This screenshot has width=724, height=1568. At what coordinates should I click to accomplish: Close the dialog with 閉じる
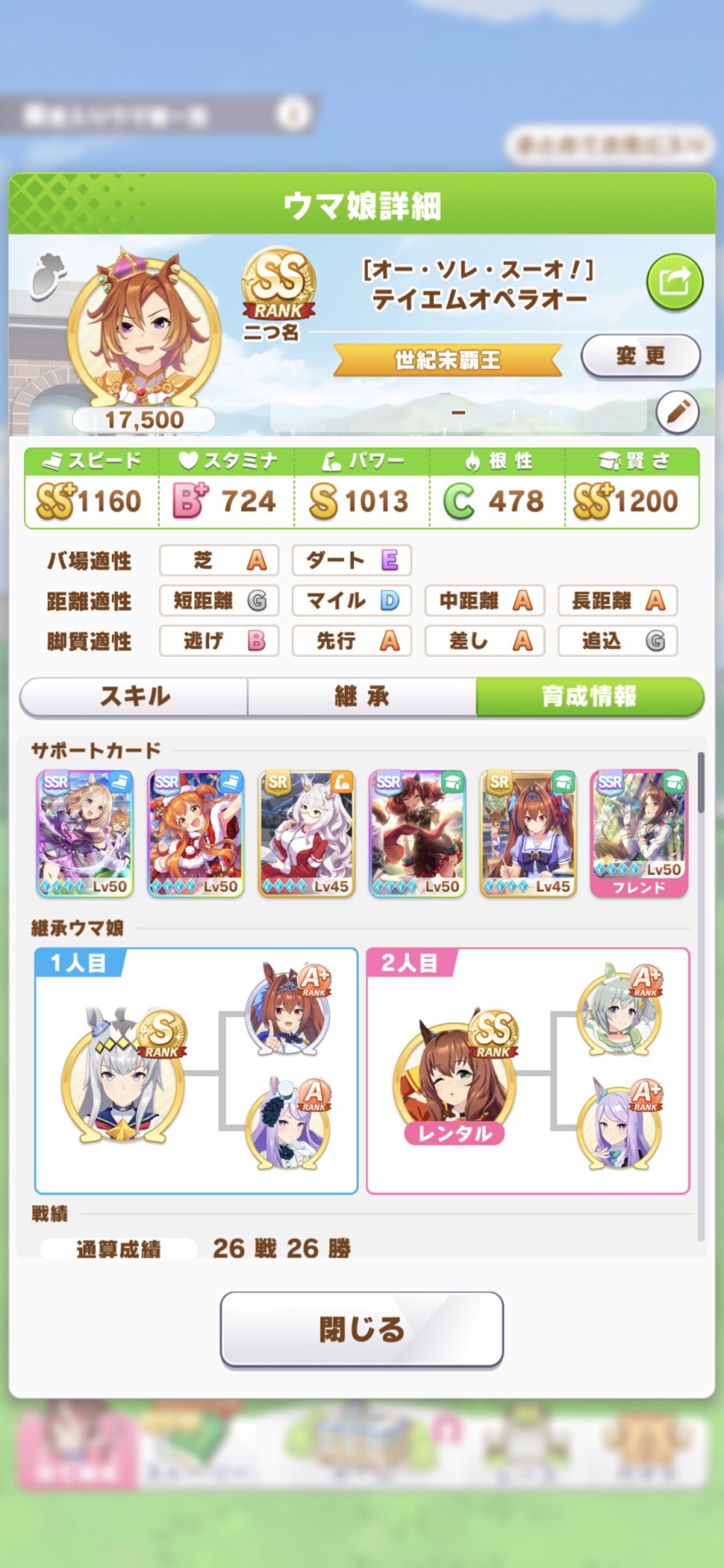coord(361,1330)
